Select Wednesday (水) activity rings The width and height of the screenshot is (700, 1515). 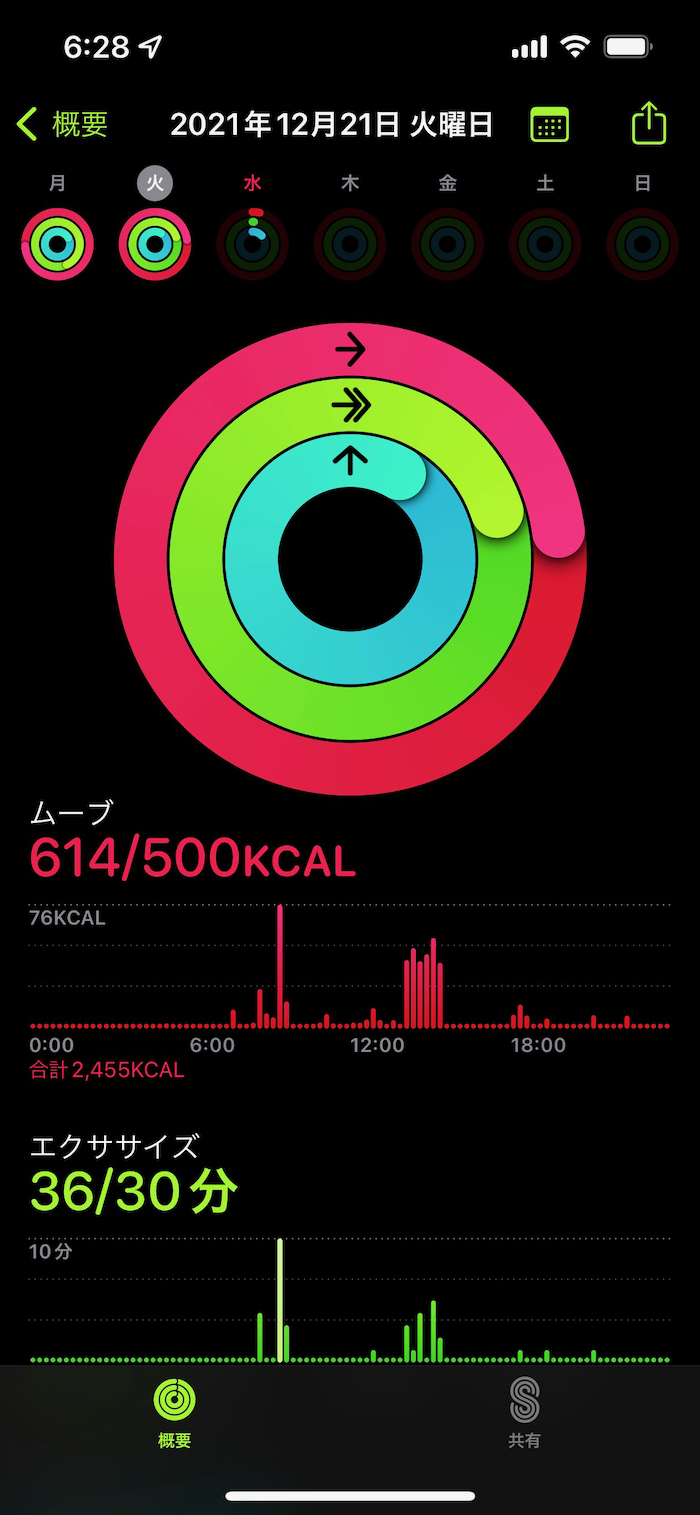tap(253, 244)
